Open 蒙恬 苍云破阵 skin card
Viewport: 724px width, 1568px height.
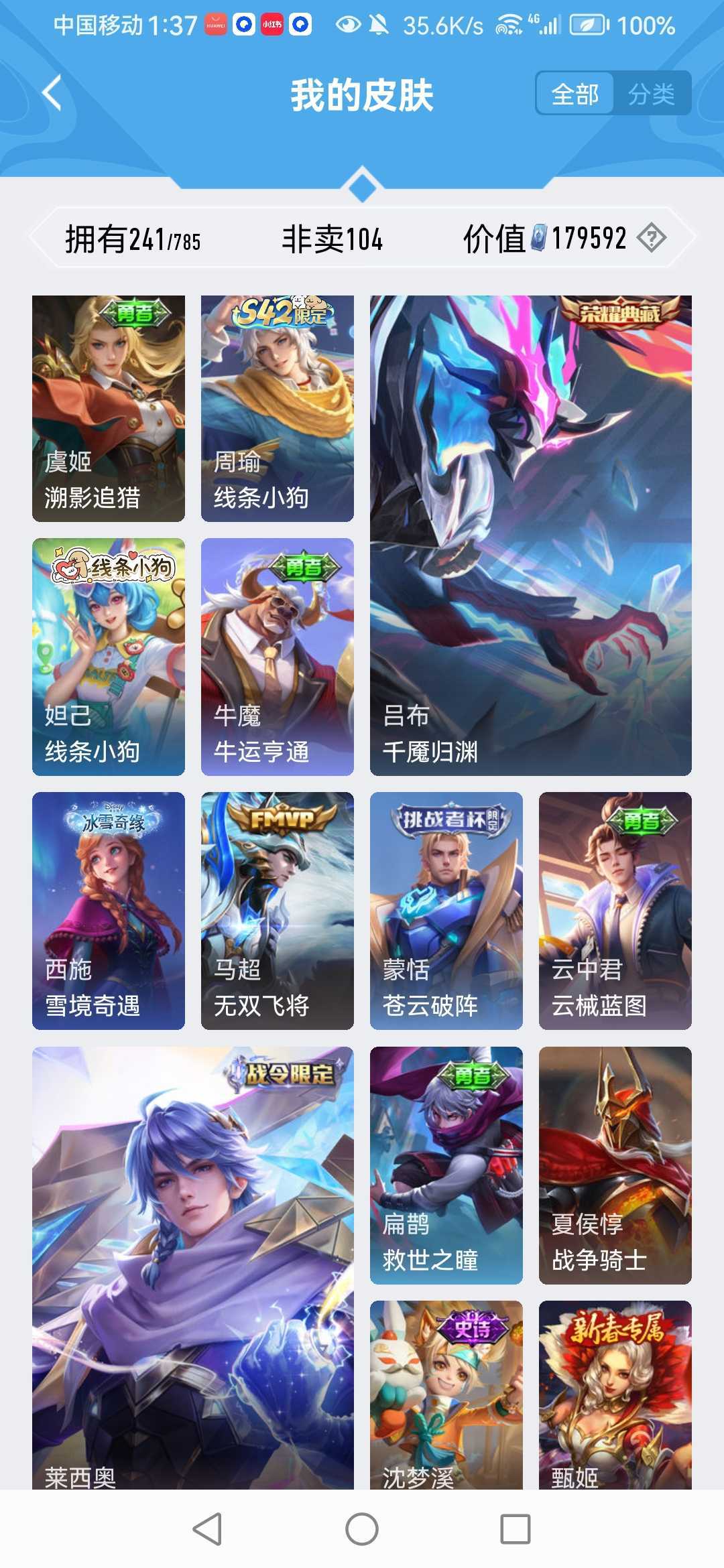click(x=446, y=911)
